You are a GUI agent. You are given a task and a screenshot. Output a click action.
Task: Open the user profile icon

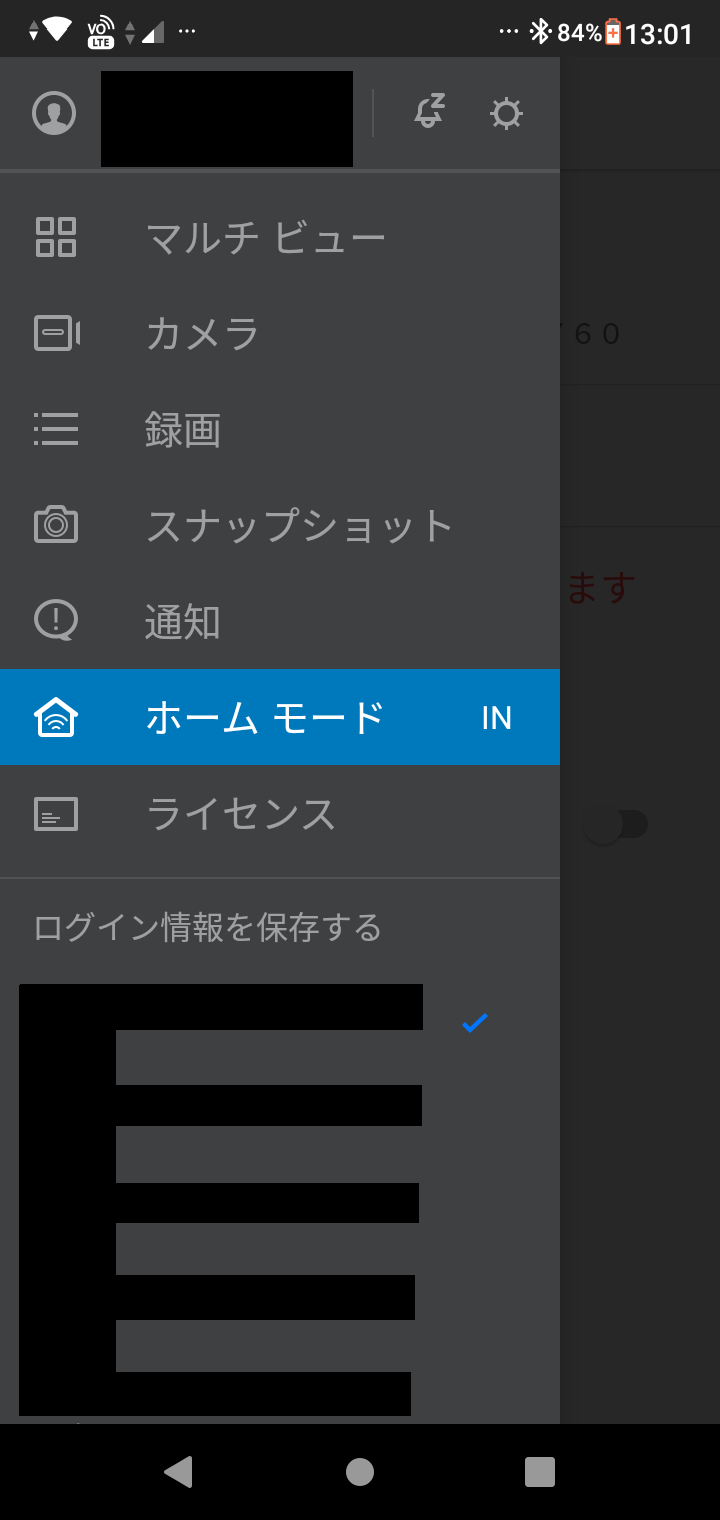[54, 113]
